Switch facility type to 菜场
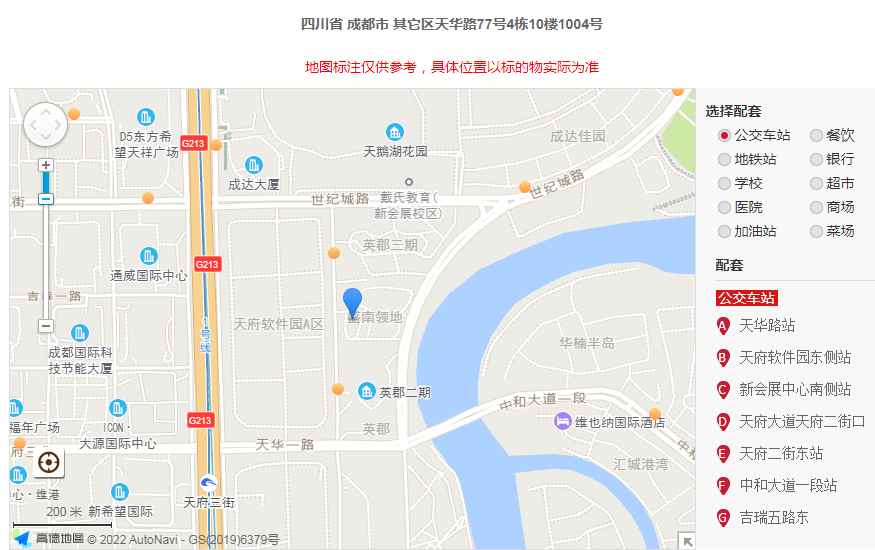This screenshot has width=875, height=550. click(x=817, y=231)
